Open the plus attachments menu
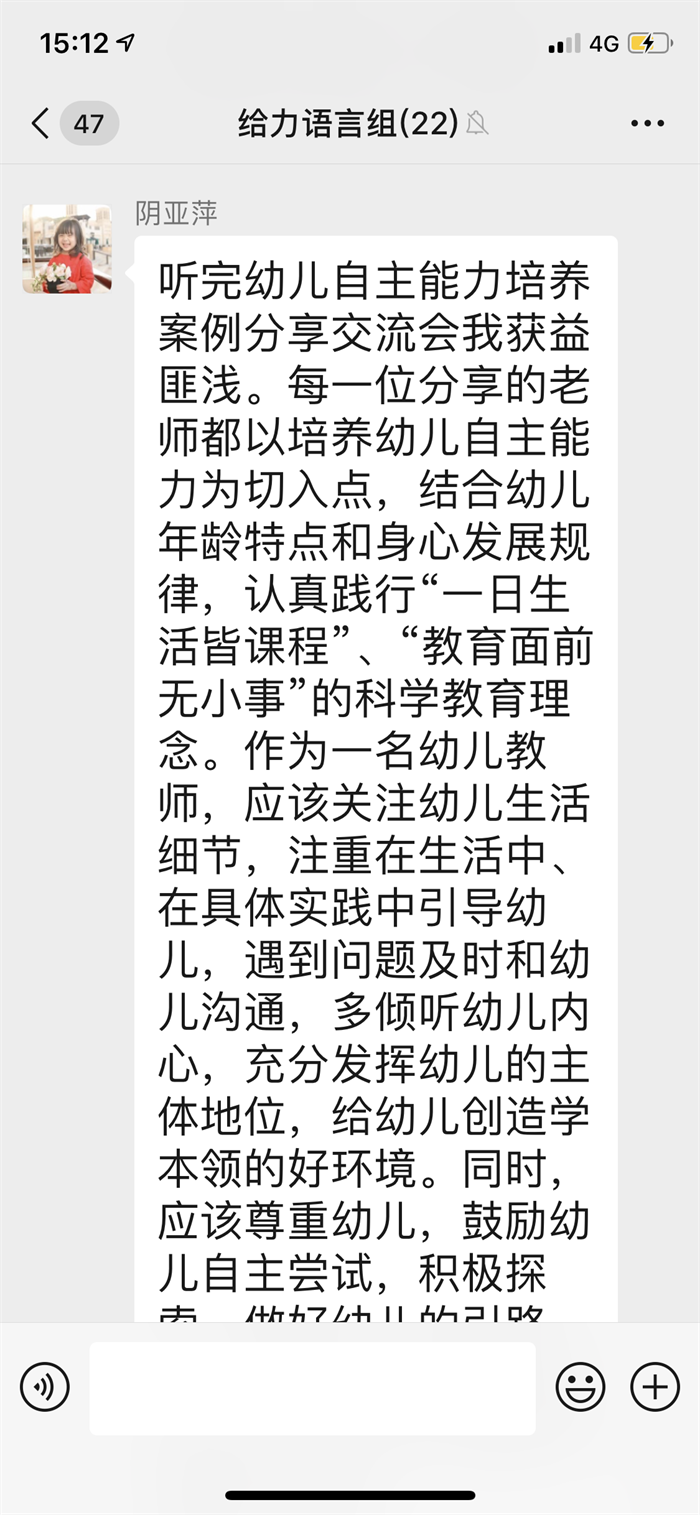700x1515 pixels. [655, 1387]
